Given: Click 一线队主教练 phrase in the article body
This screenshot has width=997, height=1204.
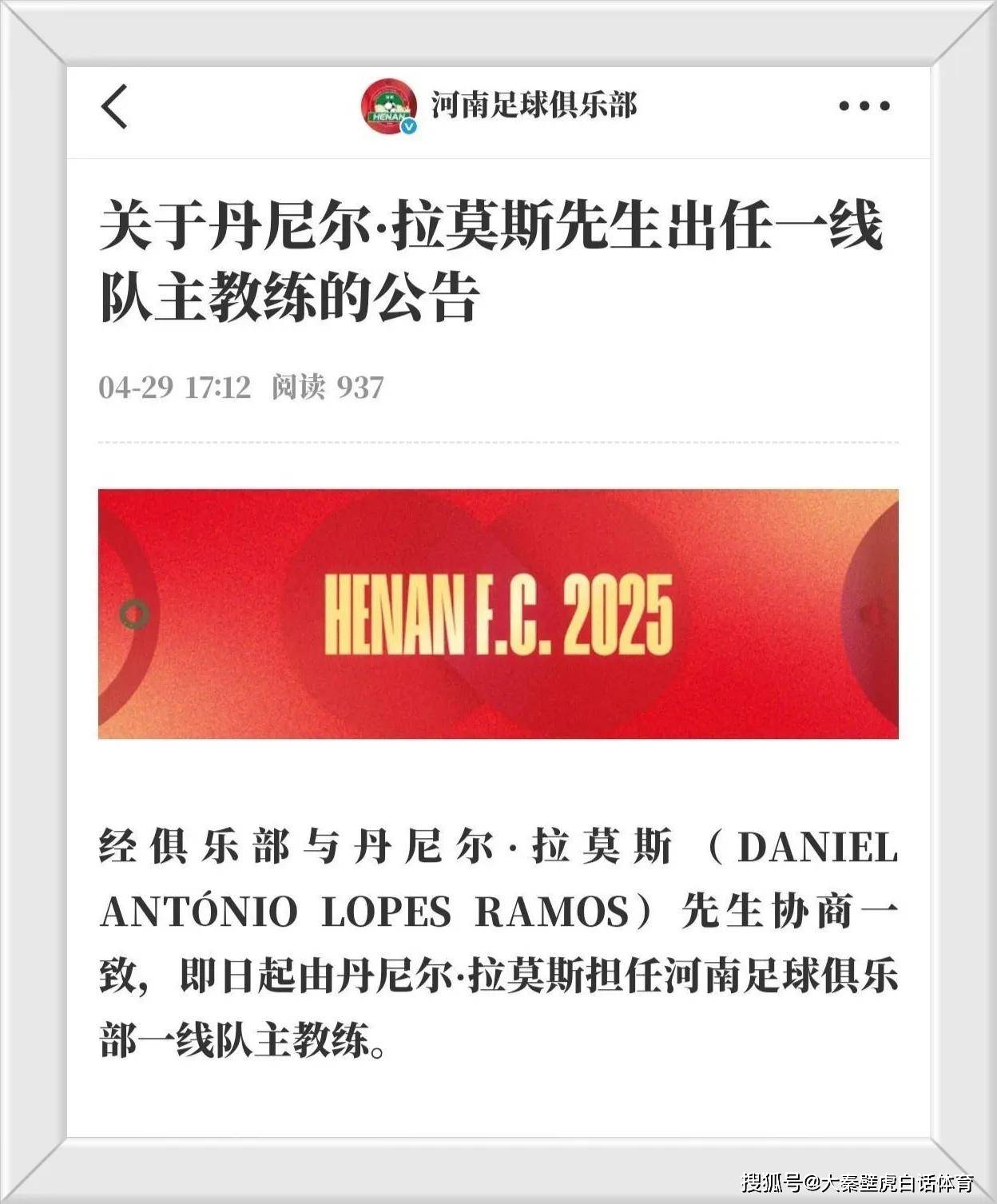Looking at the screenshot, I should [x=256, y=1039].
